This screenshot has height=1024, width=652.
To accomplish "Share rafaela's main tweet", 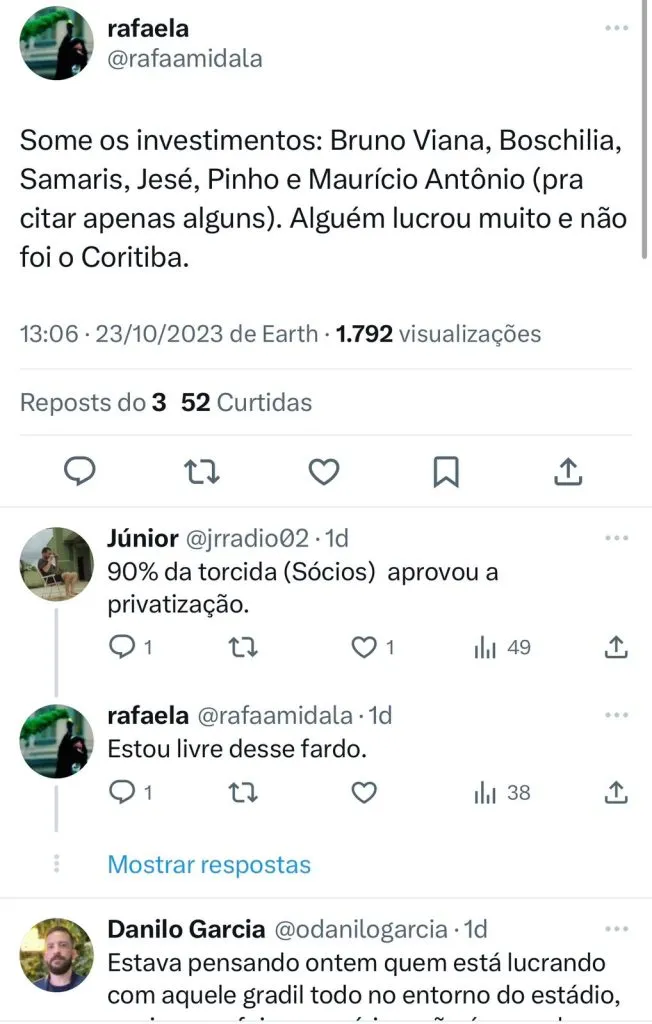I will pyautogui.click(x=568, y=470).
